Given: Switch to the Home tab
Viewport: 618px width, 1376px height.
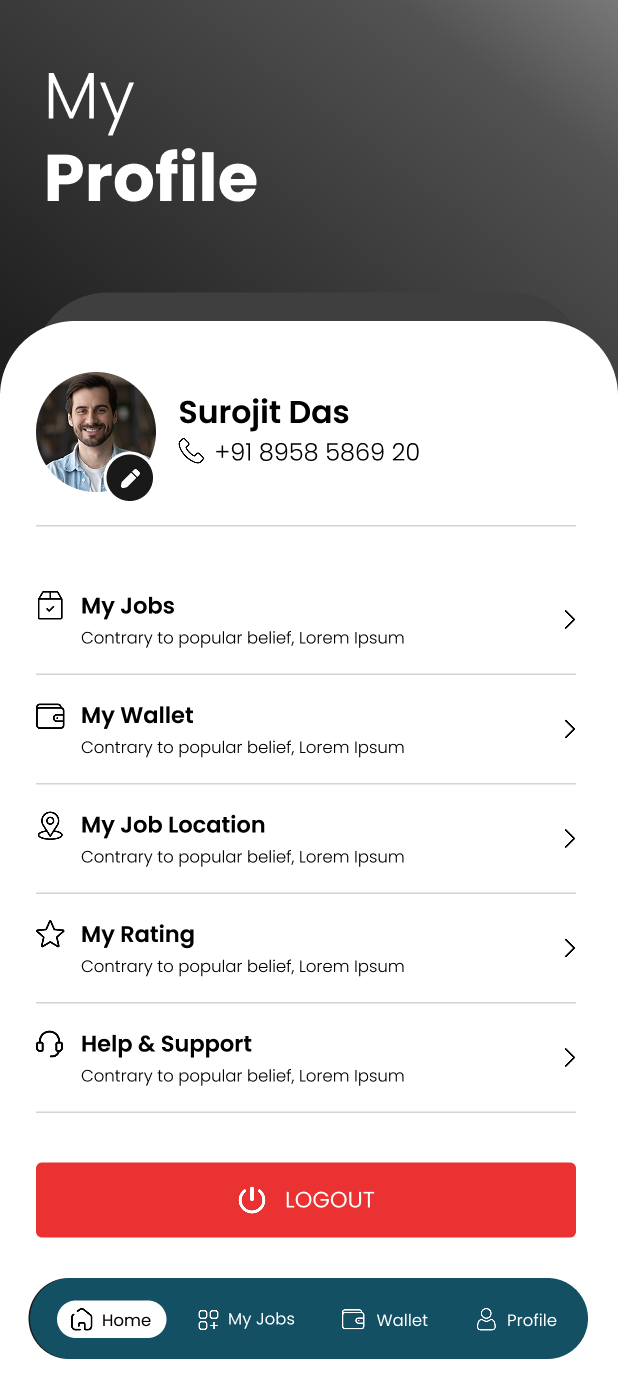Looking at the screenshot, I should (x=112, y=1319).
